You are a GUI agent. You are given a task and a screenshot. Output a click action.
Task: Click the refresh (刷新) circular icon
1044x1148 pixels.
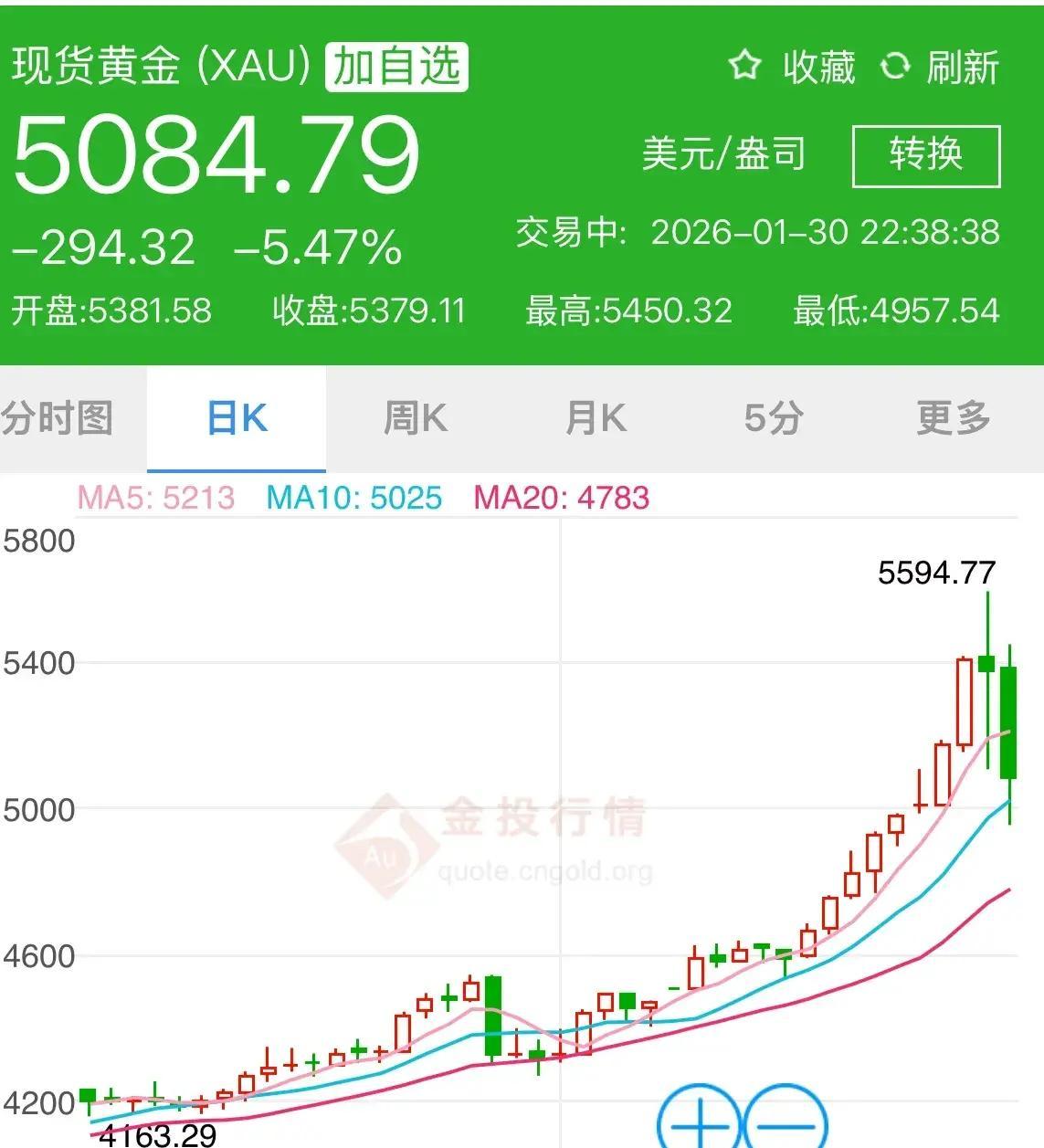[x=896, y=65]
